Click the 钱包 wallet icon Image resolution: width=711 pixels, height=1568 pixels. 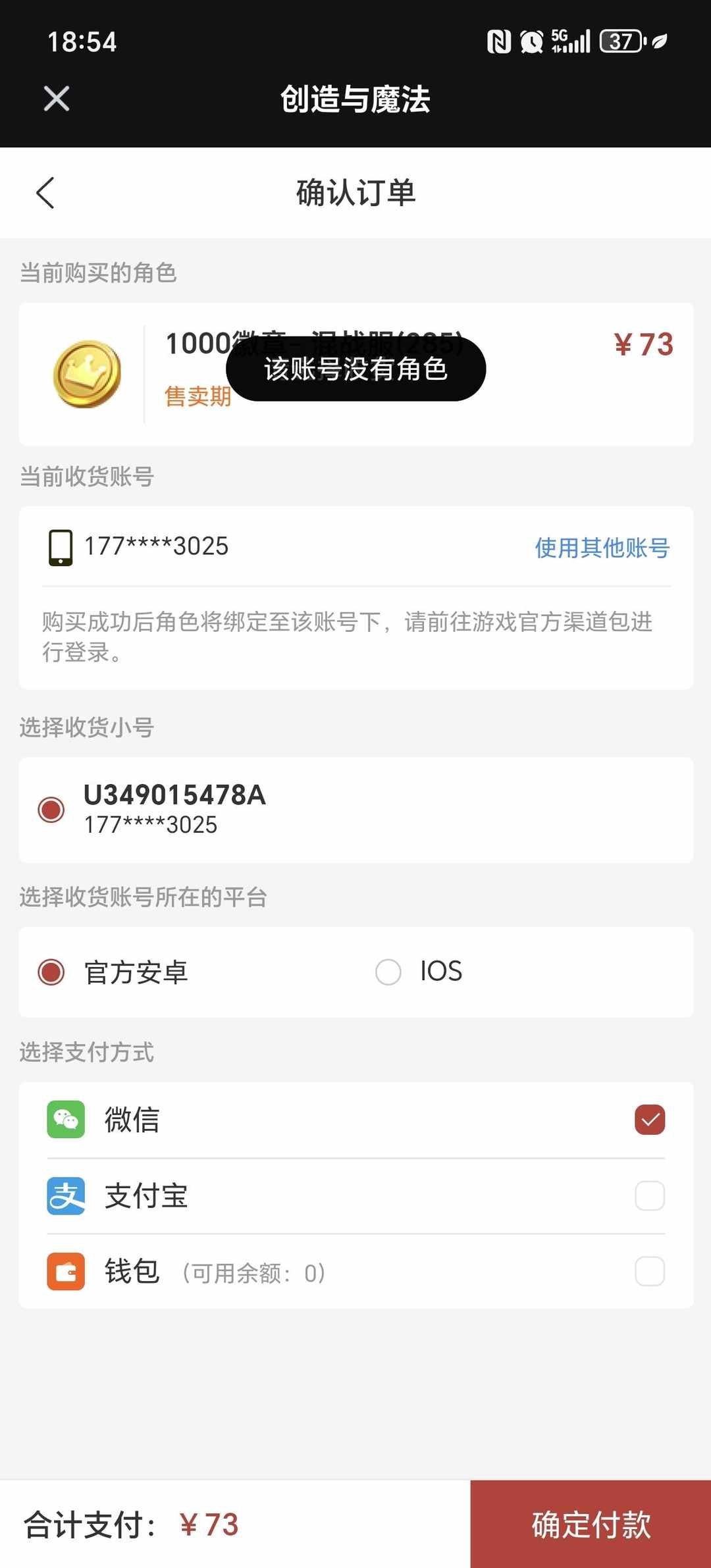click(65, 1271)
